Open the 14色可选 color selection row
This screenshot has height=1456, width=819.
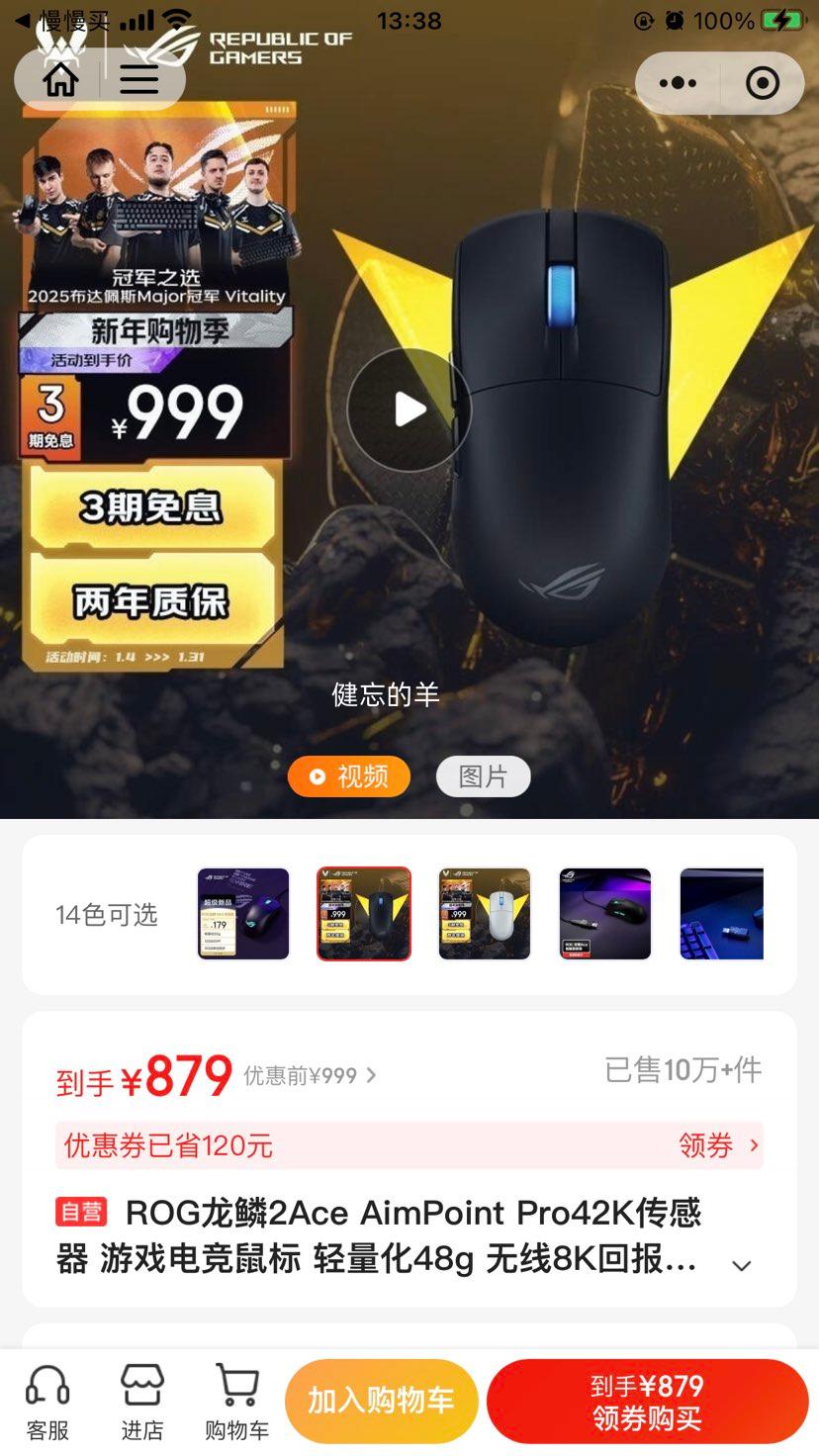pyautogui.click(x=109, y=915)
